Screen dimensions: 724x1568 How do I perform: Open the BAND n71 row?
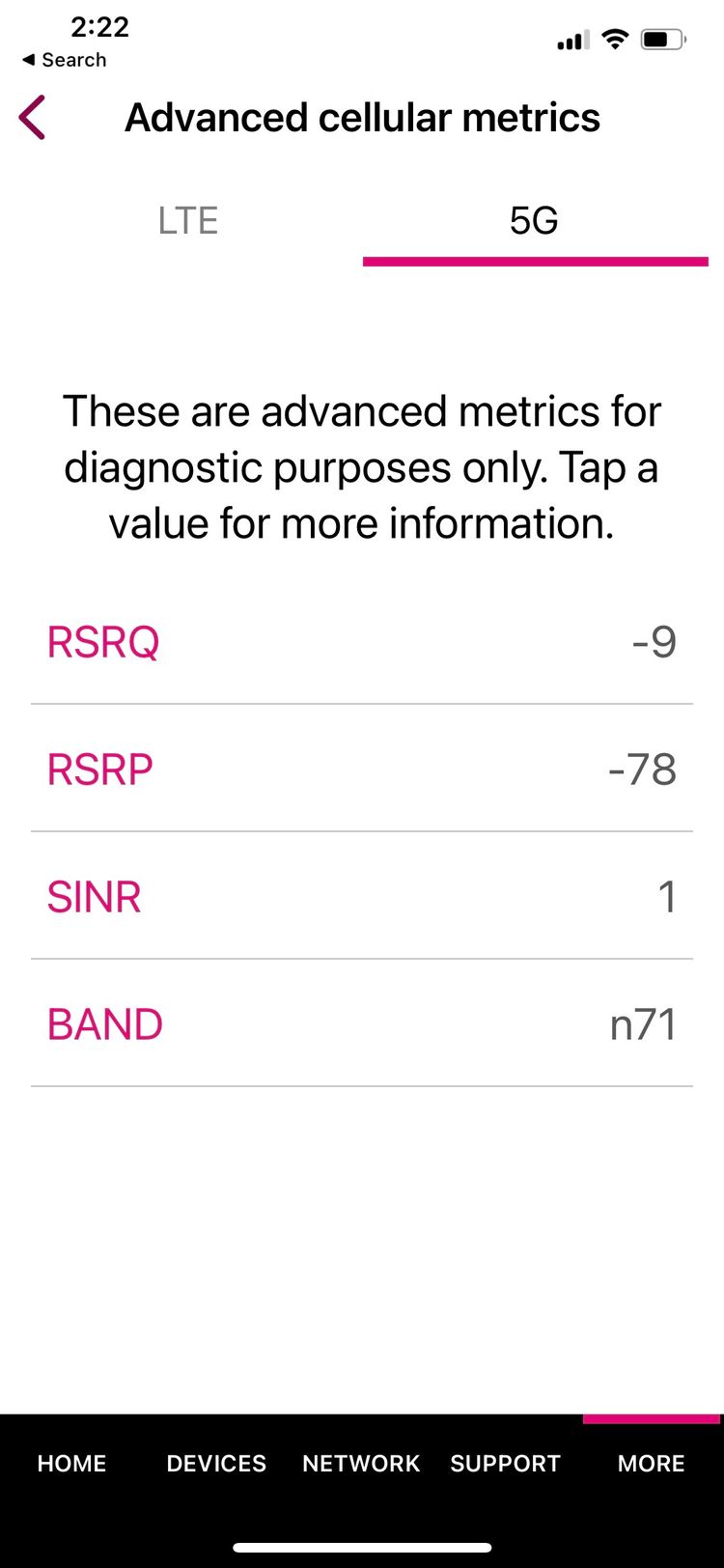coord(362,1023)
